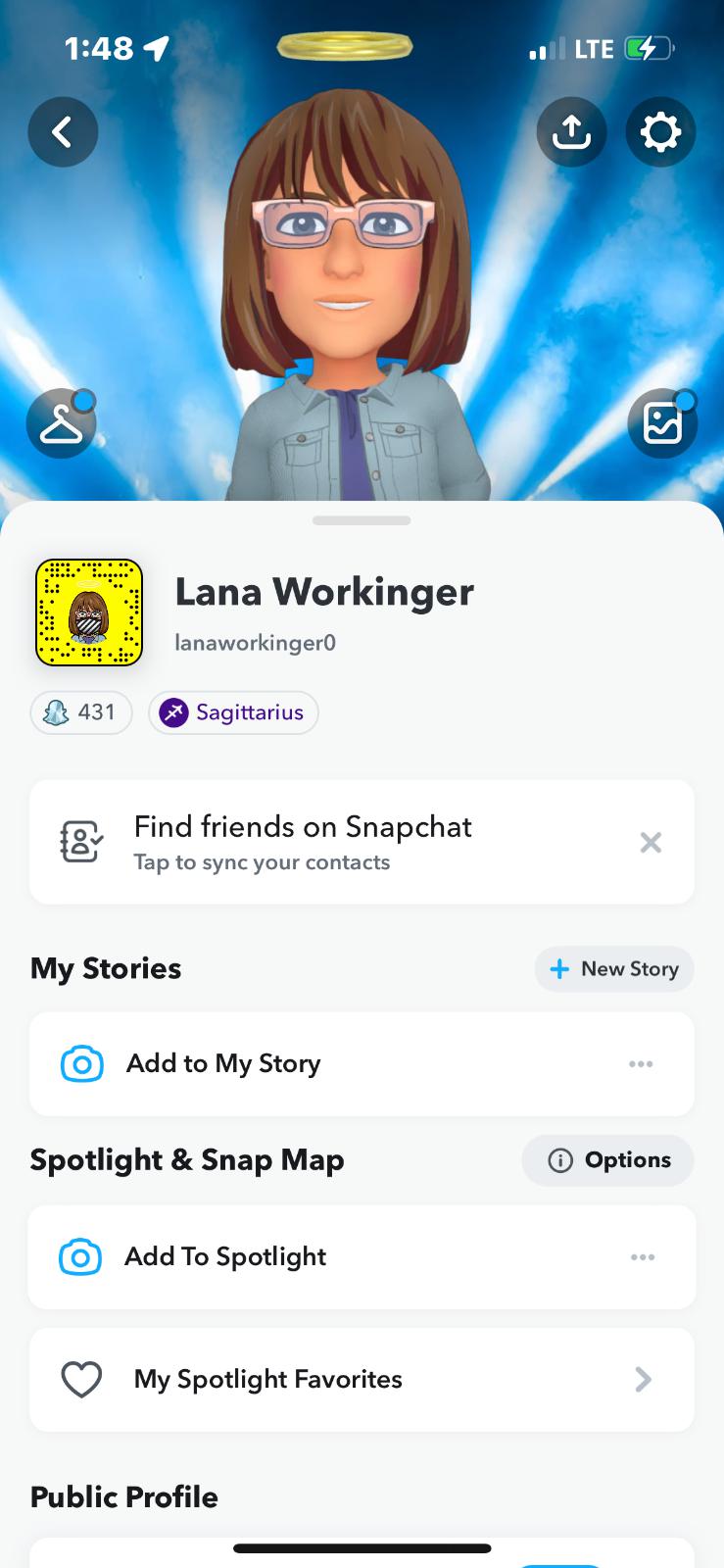Open settings with the gear icon
The width and height of the screenshot is (724, 1568).
660,132
